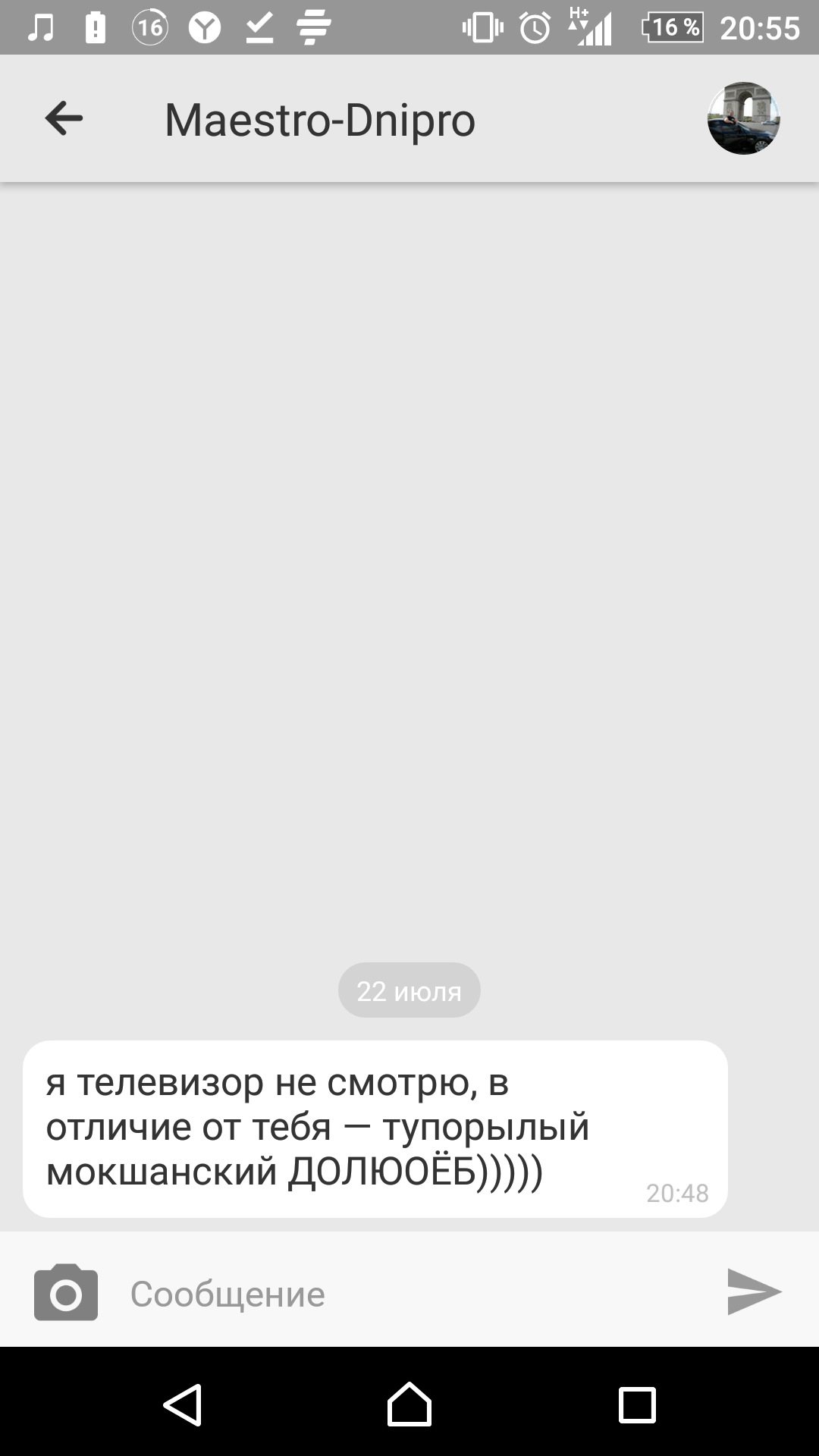Focus the Сообщение message field
Screen dimensions: 819x1456
(x=409, y=1294)
